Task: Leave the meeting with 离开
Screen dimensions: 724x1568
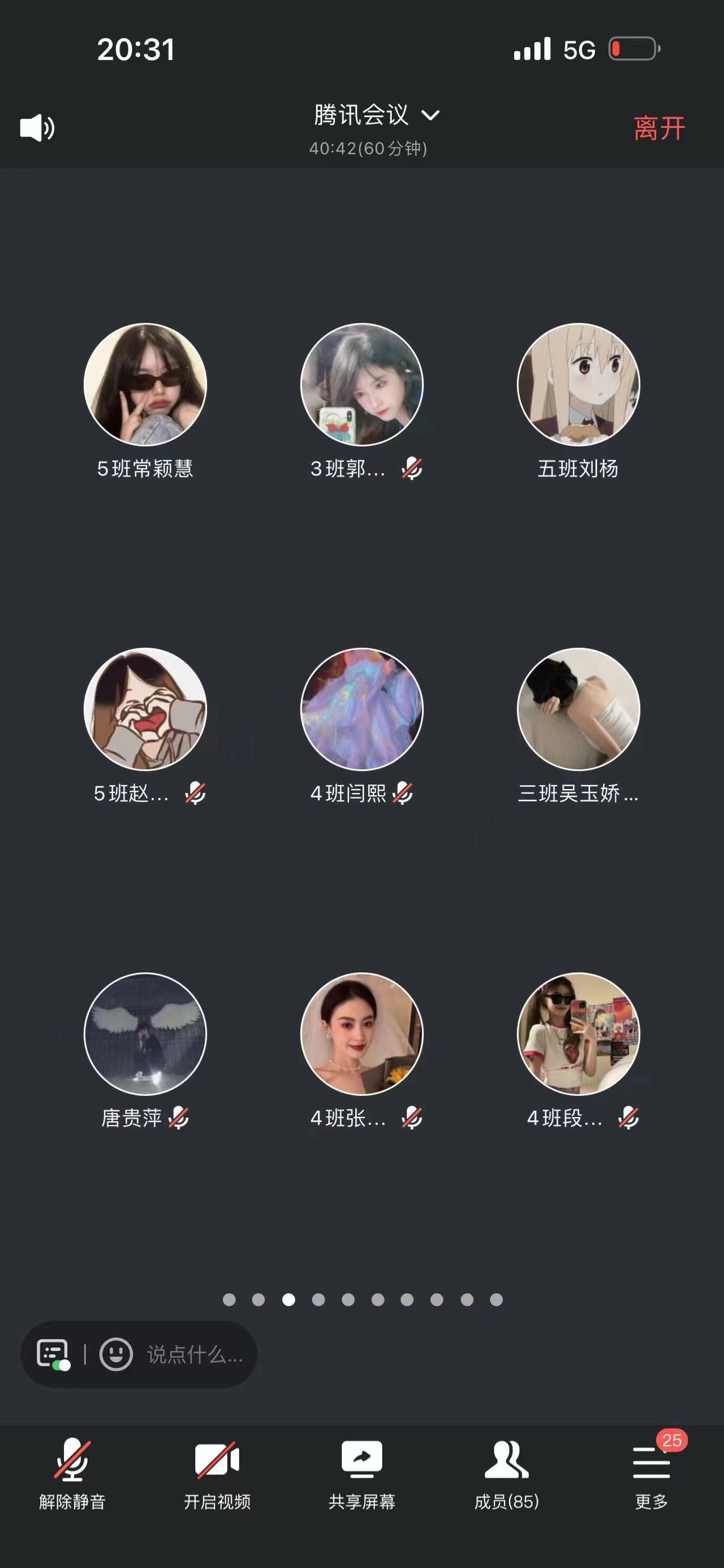Action: click(659, 128)
